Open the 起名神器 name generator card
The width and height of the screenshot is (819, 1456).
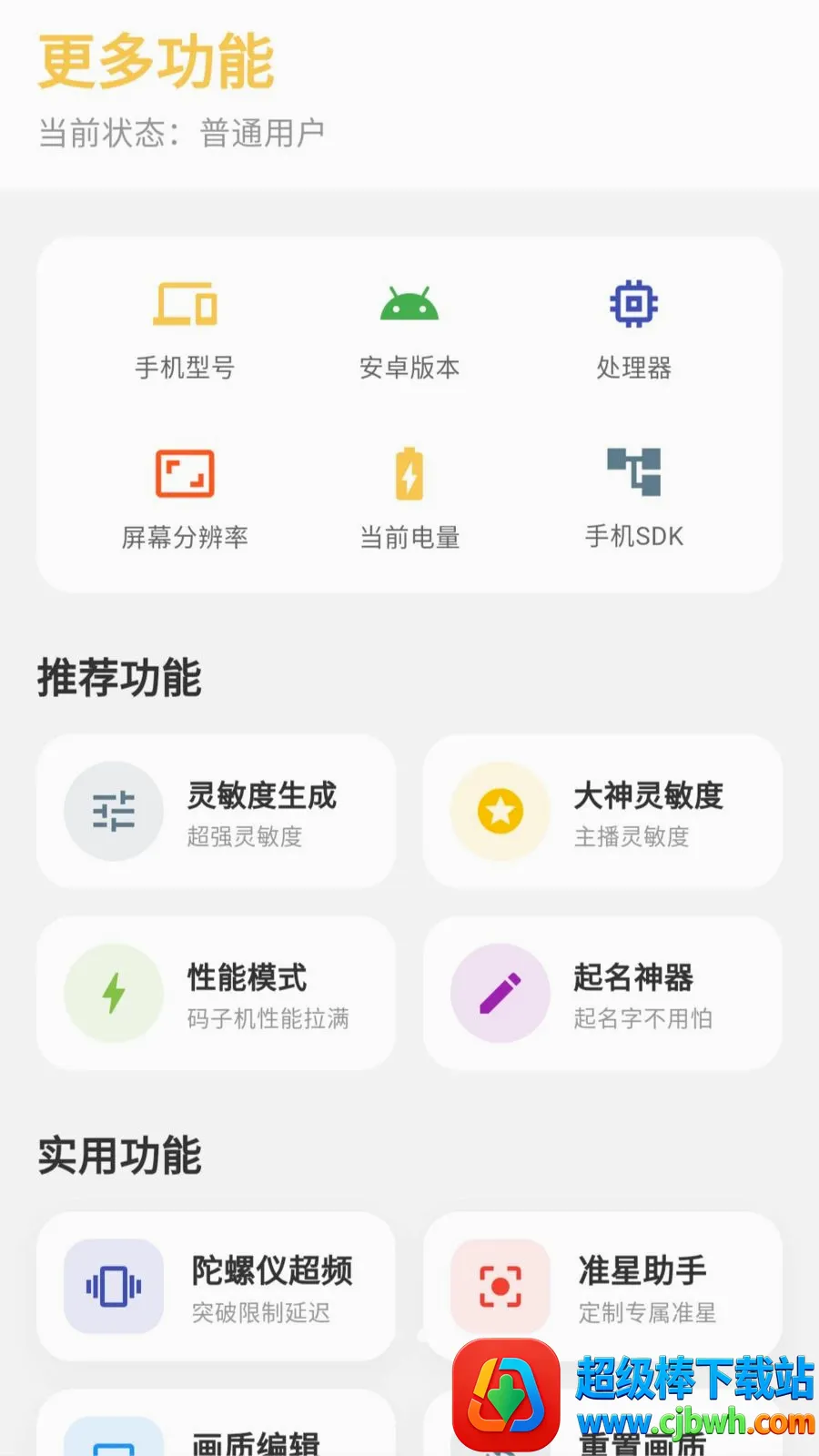pyautogui.click(x=602, y=993)
